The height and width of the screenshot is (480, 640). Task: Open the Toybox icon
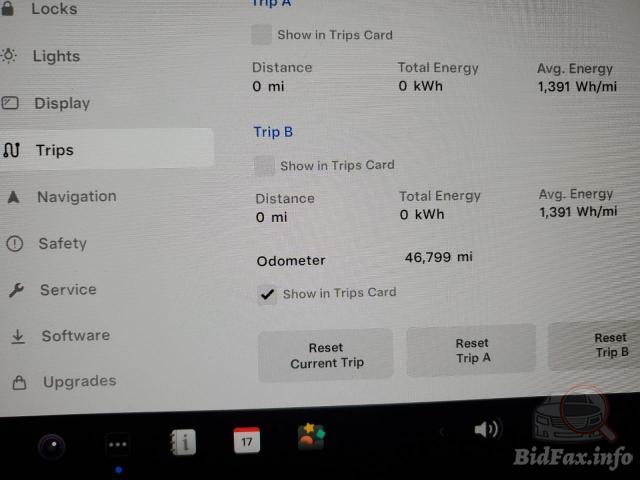pyautogui.click(x=311, y=437)
